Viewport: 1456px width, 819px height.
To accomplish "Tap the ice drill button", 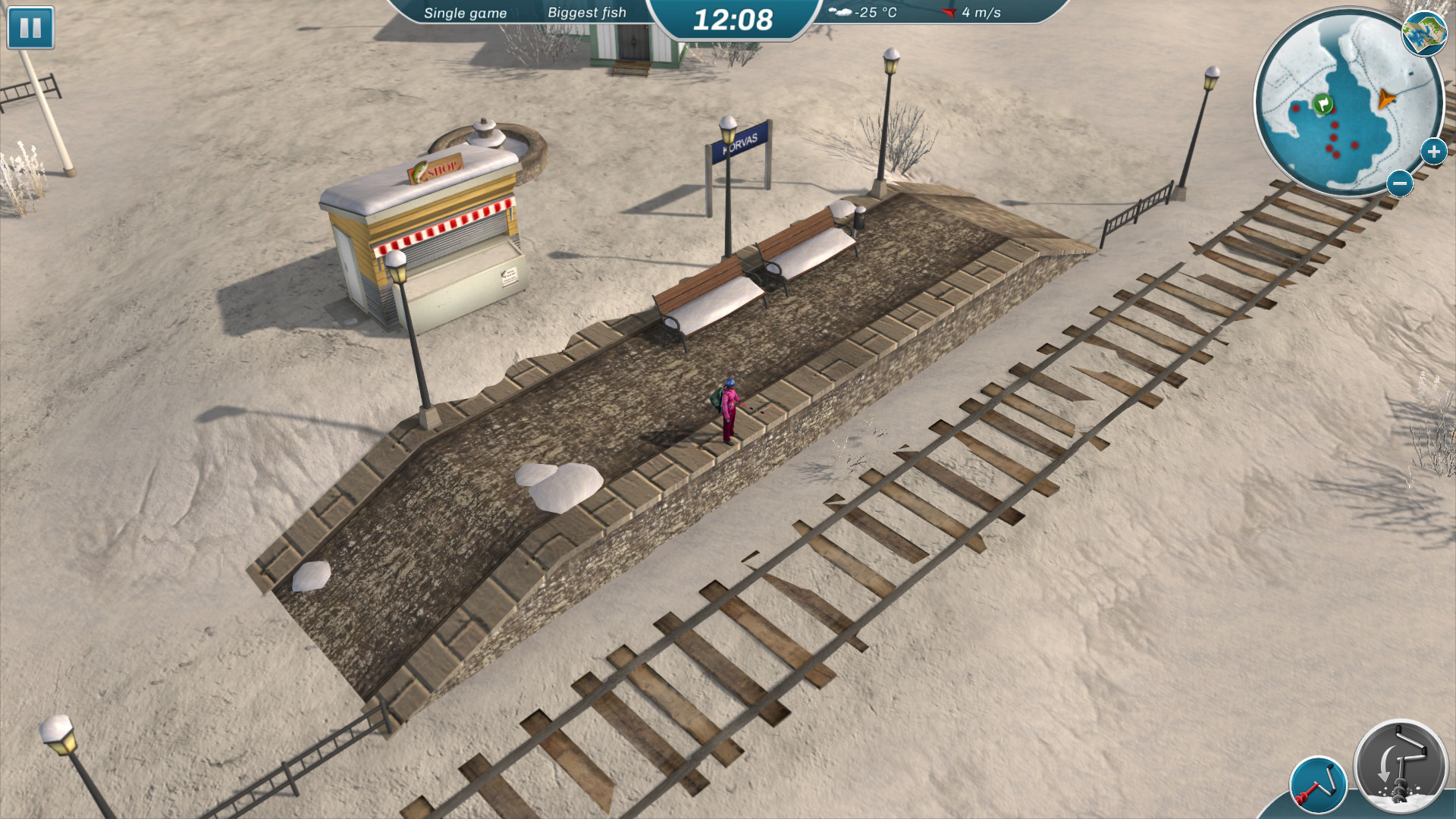I will (x=1400, y=766).
